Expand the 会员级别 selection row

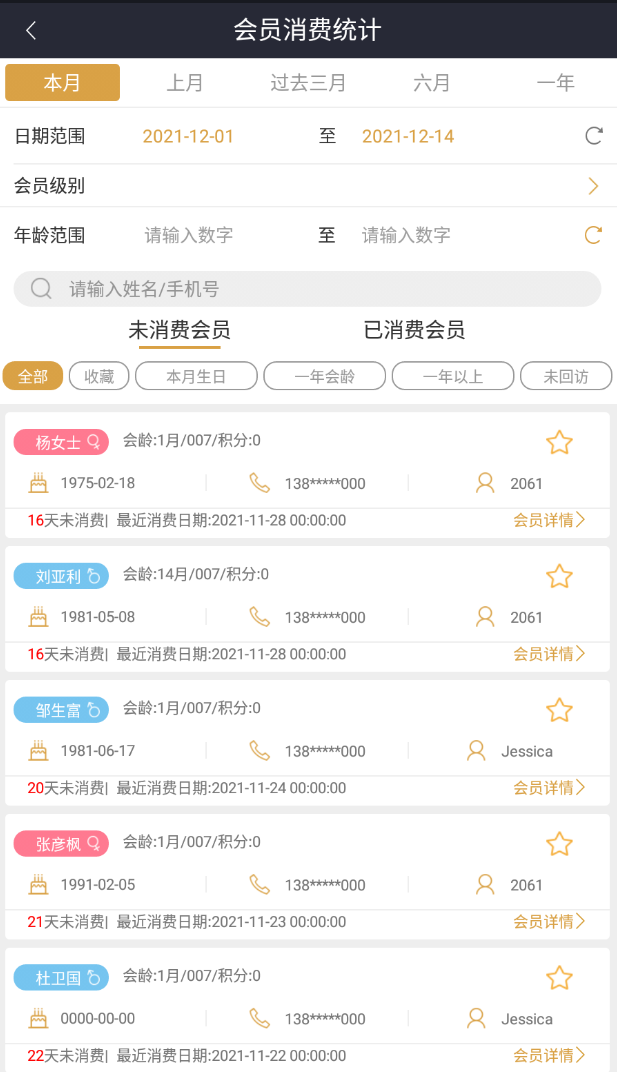pyautogui.click(x=593, y=186)
